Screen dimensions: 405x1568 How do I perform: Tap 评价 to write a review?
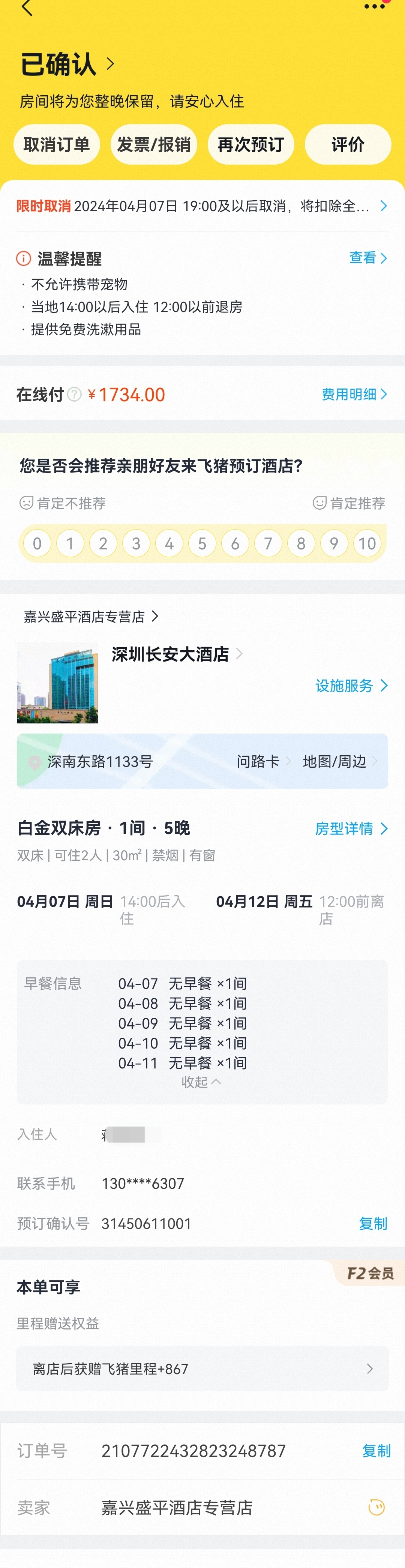point(348,144)
